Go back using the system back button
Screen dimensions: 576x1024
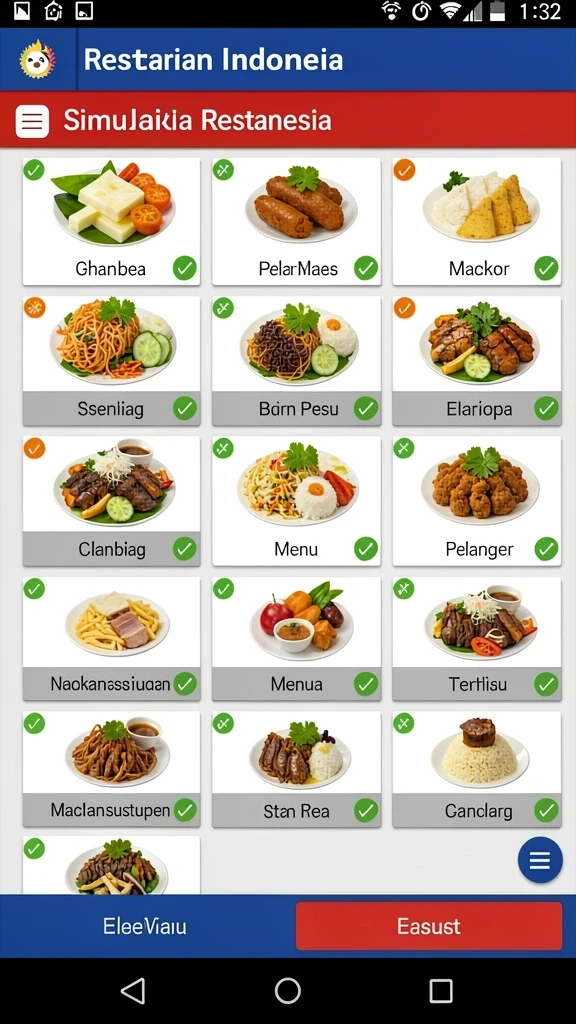[x=133, y=991]
